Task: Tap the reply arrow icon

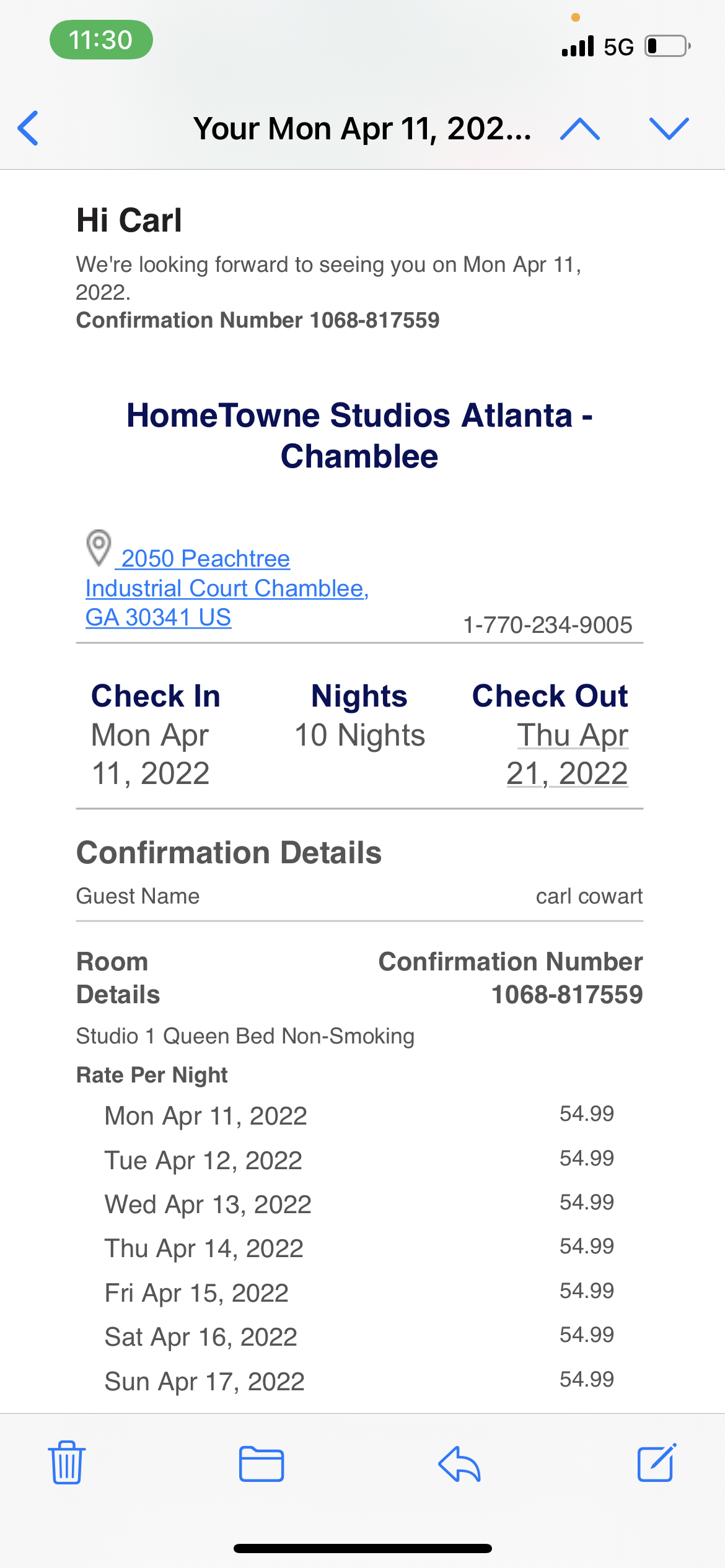Action: 459,1463
